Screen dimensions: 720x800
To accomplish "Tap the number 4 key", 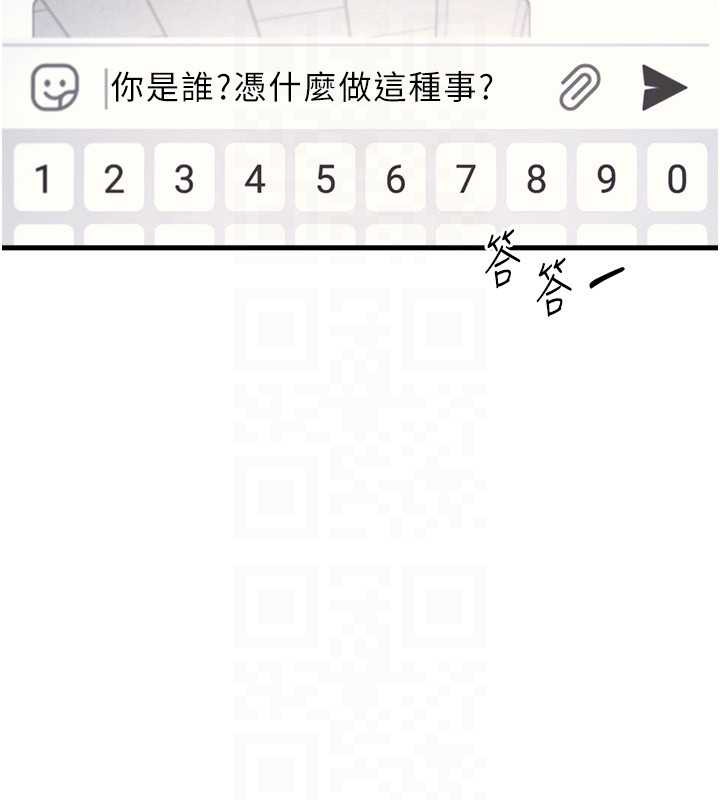I will pyautogui.click(x=253, y=179).
